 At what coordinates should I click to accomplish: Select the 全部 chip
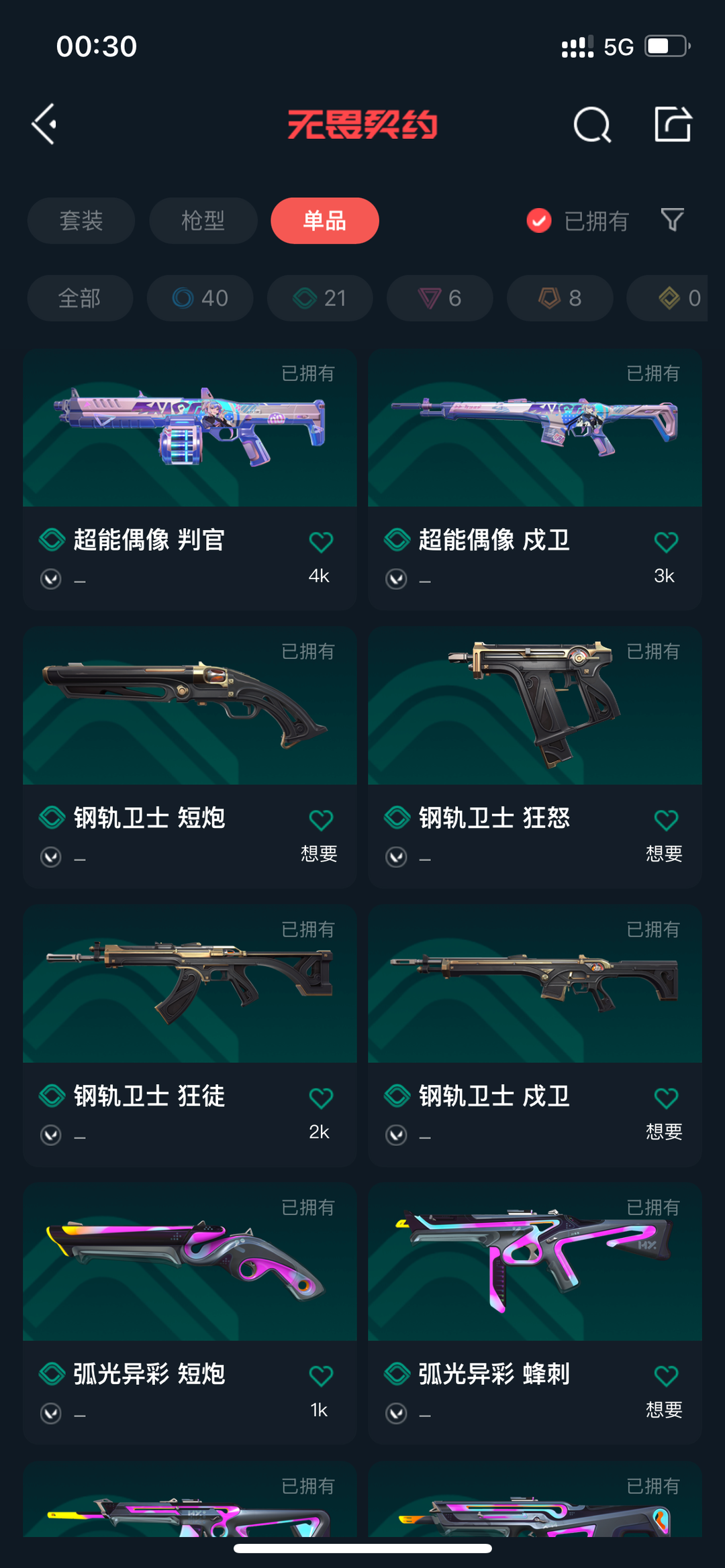coord(80,298)
